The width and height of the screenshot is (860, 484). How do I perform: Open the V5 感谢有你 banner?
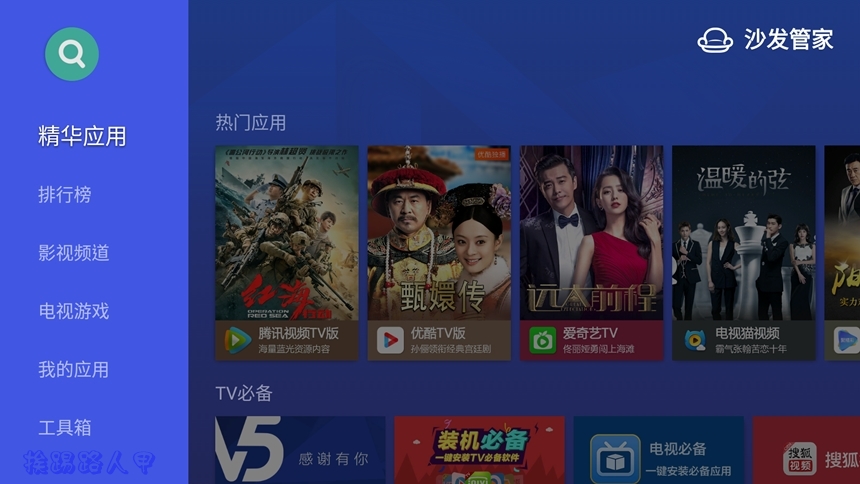pos(300,450)
